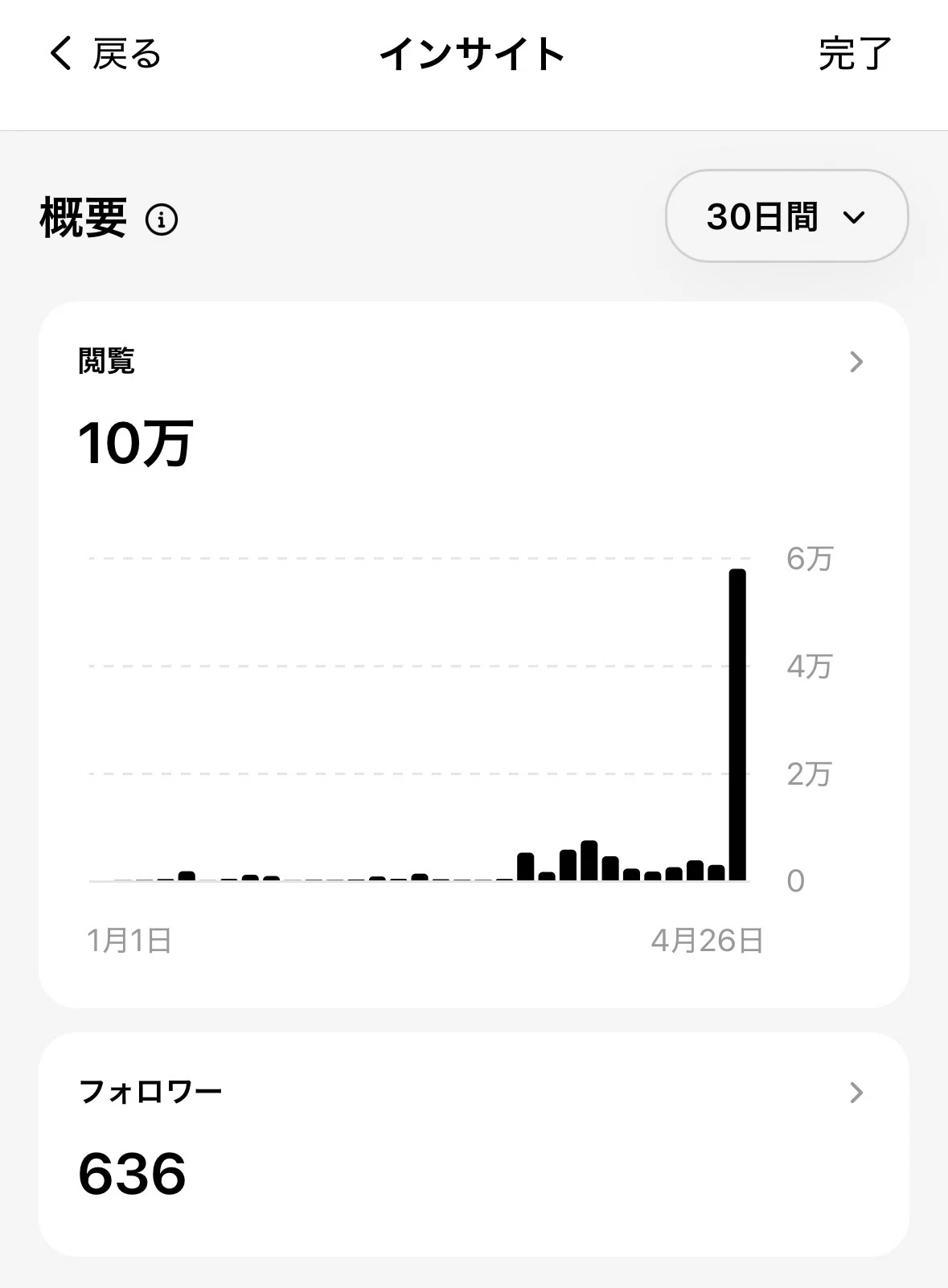Open the フォロワー followers card
The image size is (948, 1288).
474,1144
